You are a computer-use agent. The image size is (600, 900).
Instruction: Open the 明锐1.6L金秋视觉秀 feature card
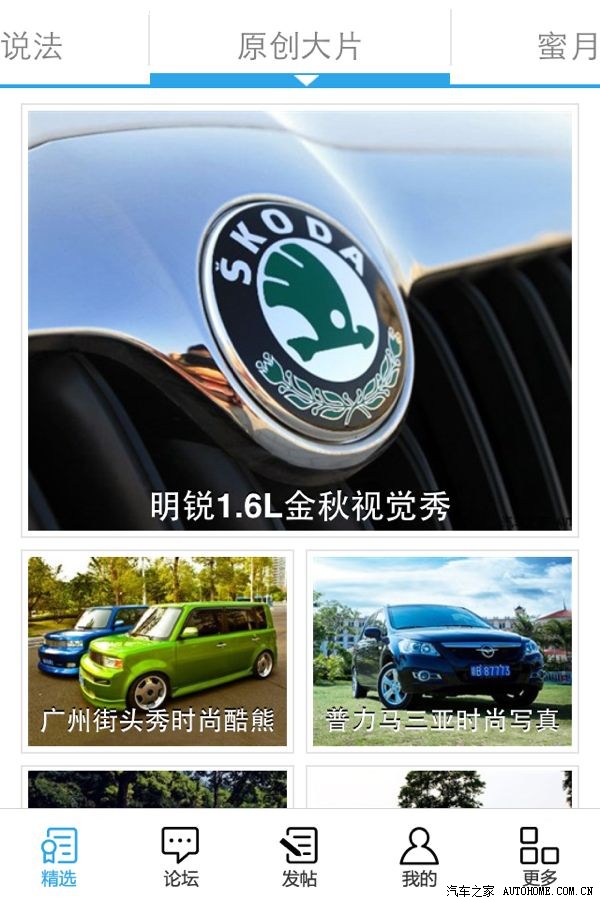tap(300, 320)
